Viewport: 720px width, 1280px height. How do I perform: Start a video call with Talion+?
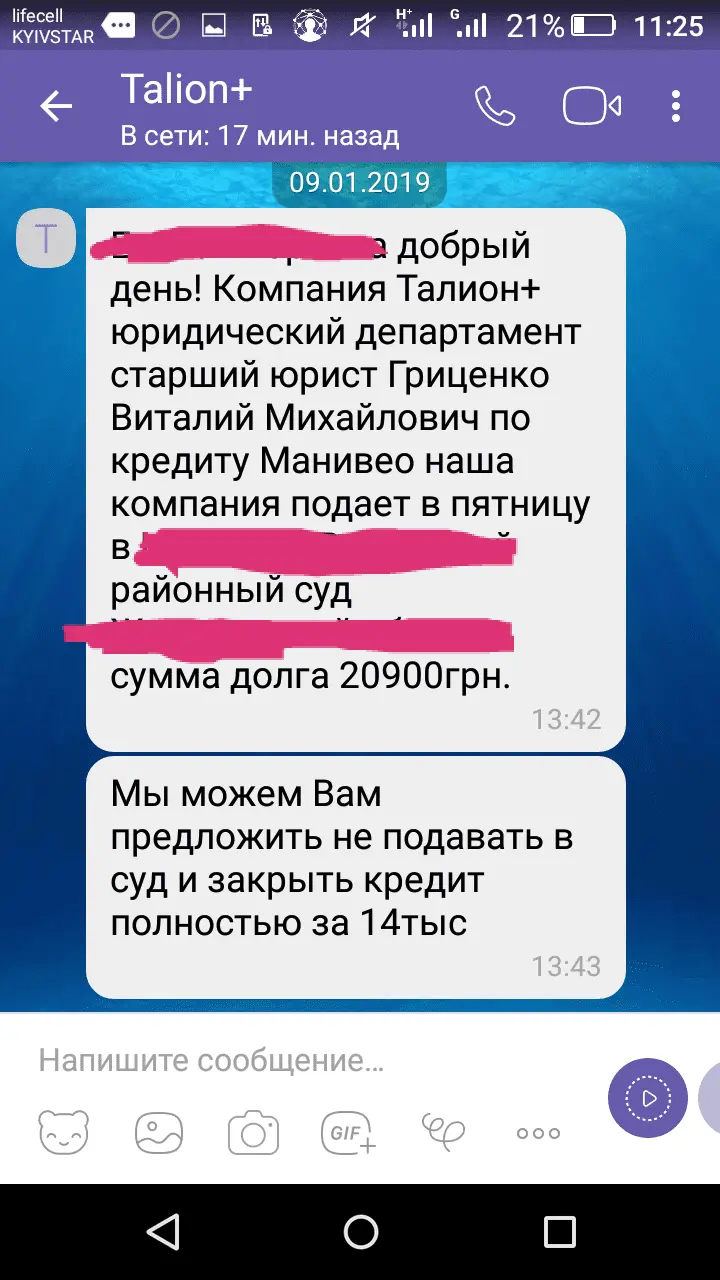[x=592, y=106]
